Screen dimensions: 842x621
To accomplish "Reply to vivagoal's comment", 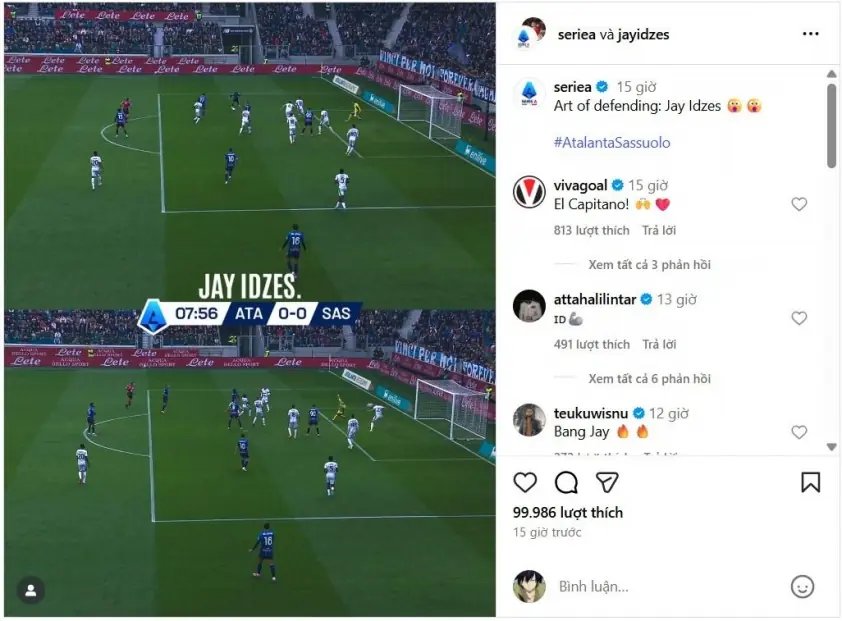I will coord(659,230).
